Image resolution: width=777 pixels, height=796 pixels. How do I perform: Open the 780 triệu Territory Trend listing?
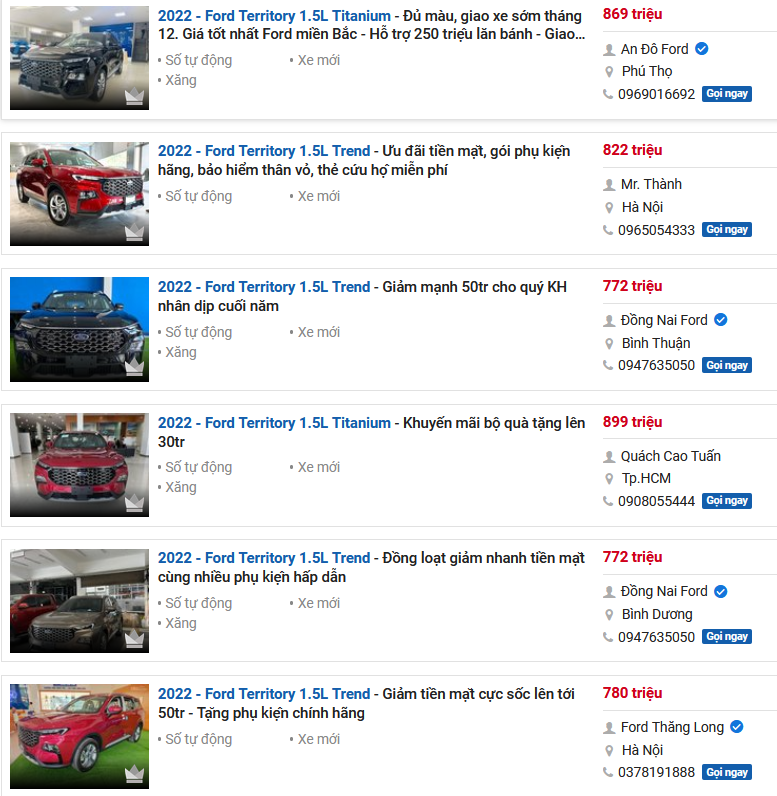264,694
